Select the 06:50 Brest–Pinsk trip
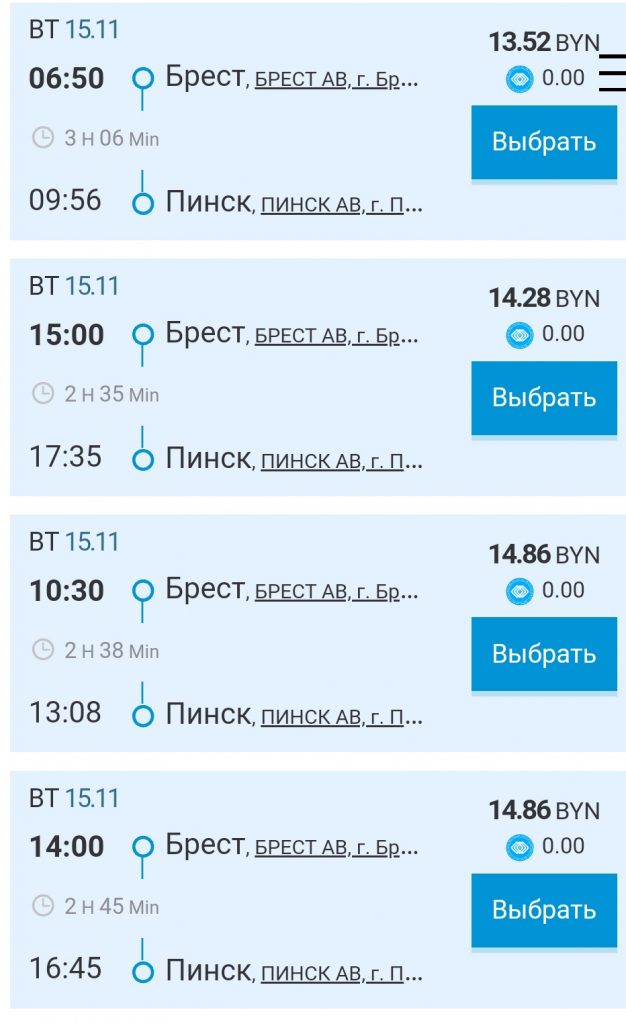The width and height of the screenshot is (626, 1024). pyautogui.click(x=544, y=142)
